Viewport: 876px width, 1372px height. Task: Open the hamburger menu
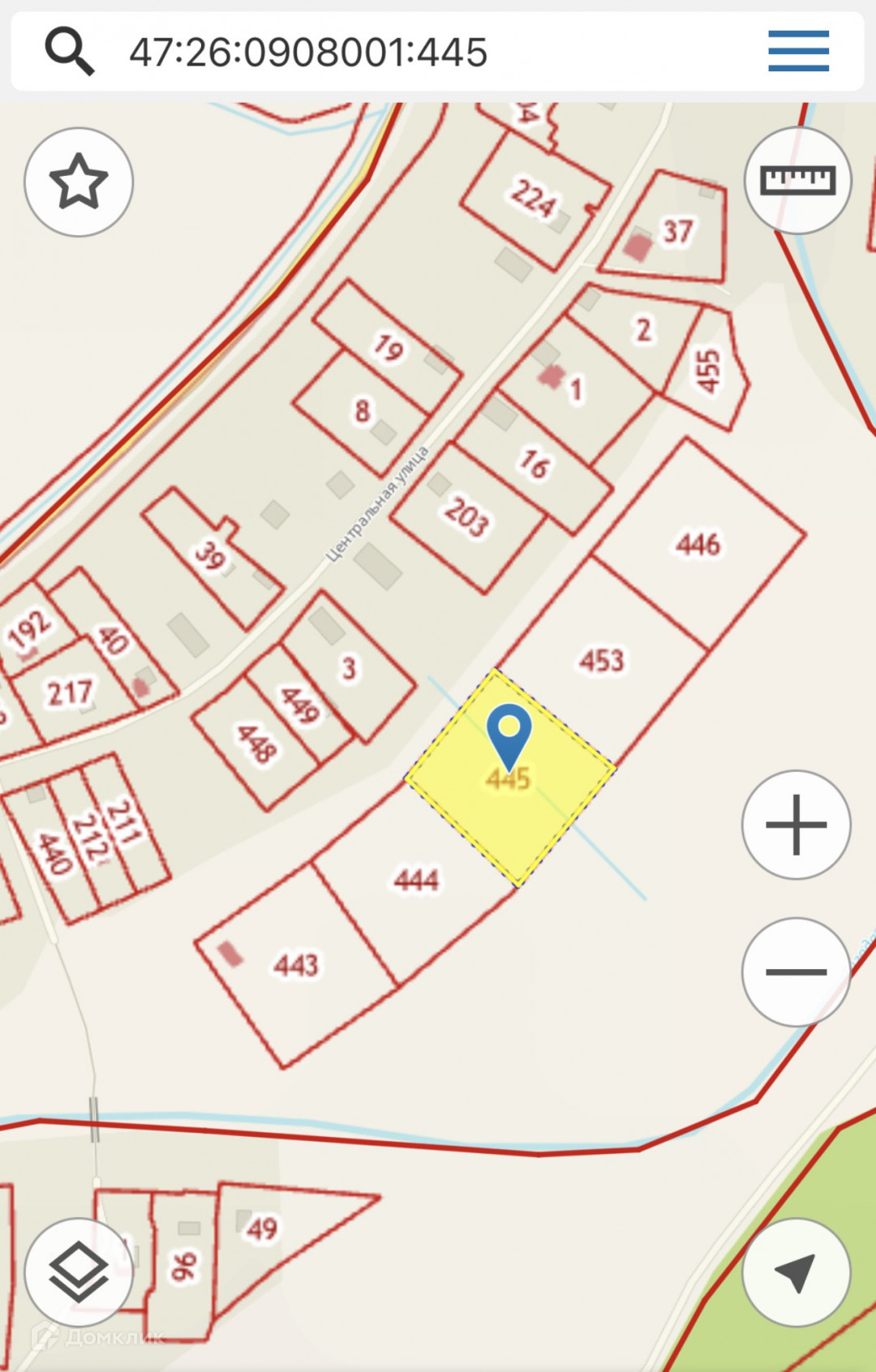click(x=798, y=51)
